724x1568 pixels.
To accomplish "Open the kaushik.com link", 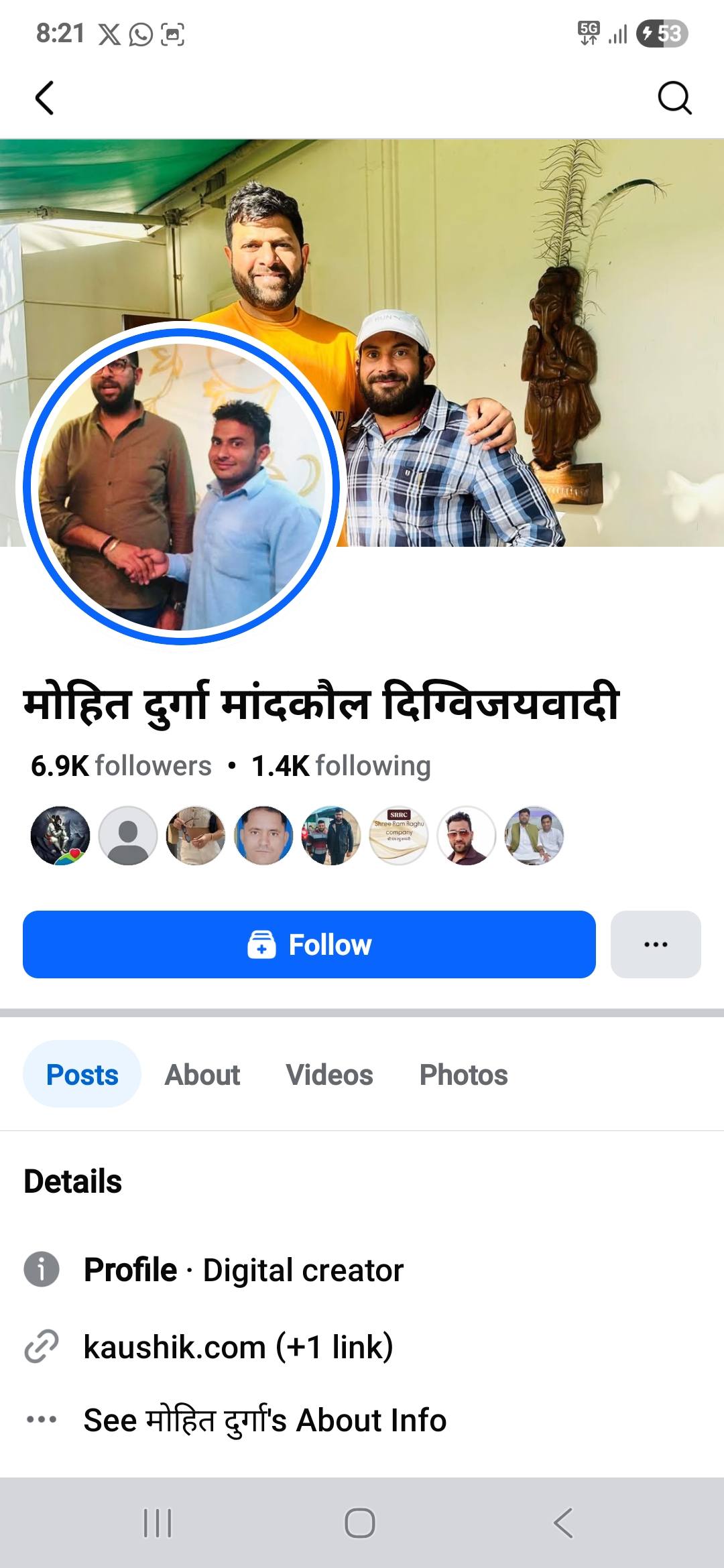I will 238,1347.
